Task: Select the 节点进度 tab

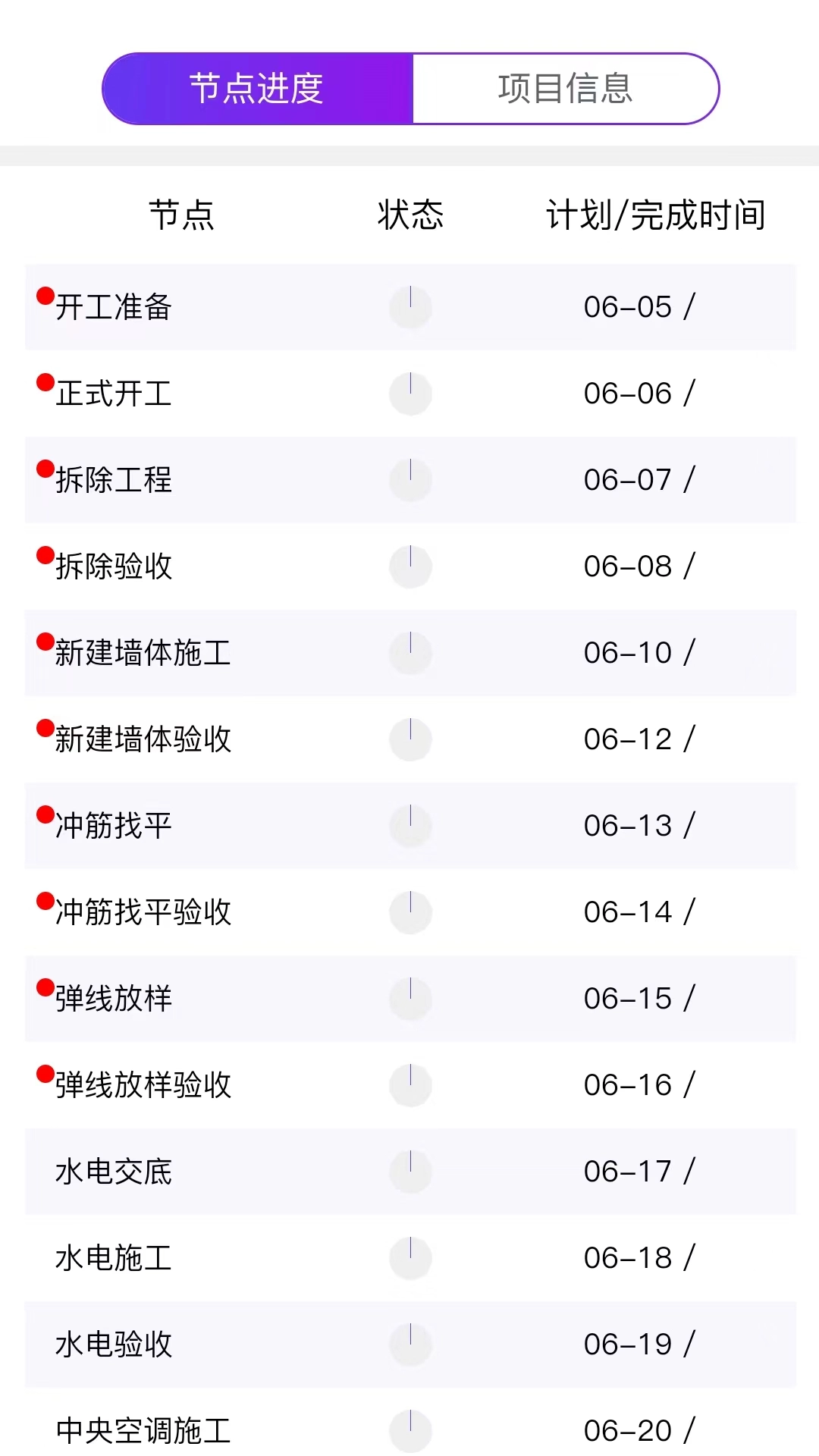Action: coord(258,88)
